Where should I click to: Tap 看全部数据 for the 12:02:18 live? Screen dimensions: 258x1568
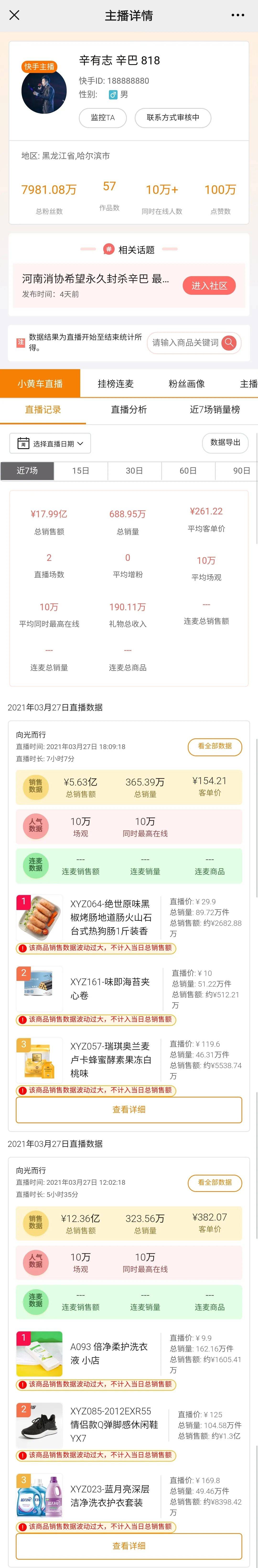tap(215, 1182)
